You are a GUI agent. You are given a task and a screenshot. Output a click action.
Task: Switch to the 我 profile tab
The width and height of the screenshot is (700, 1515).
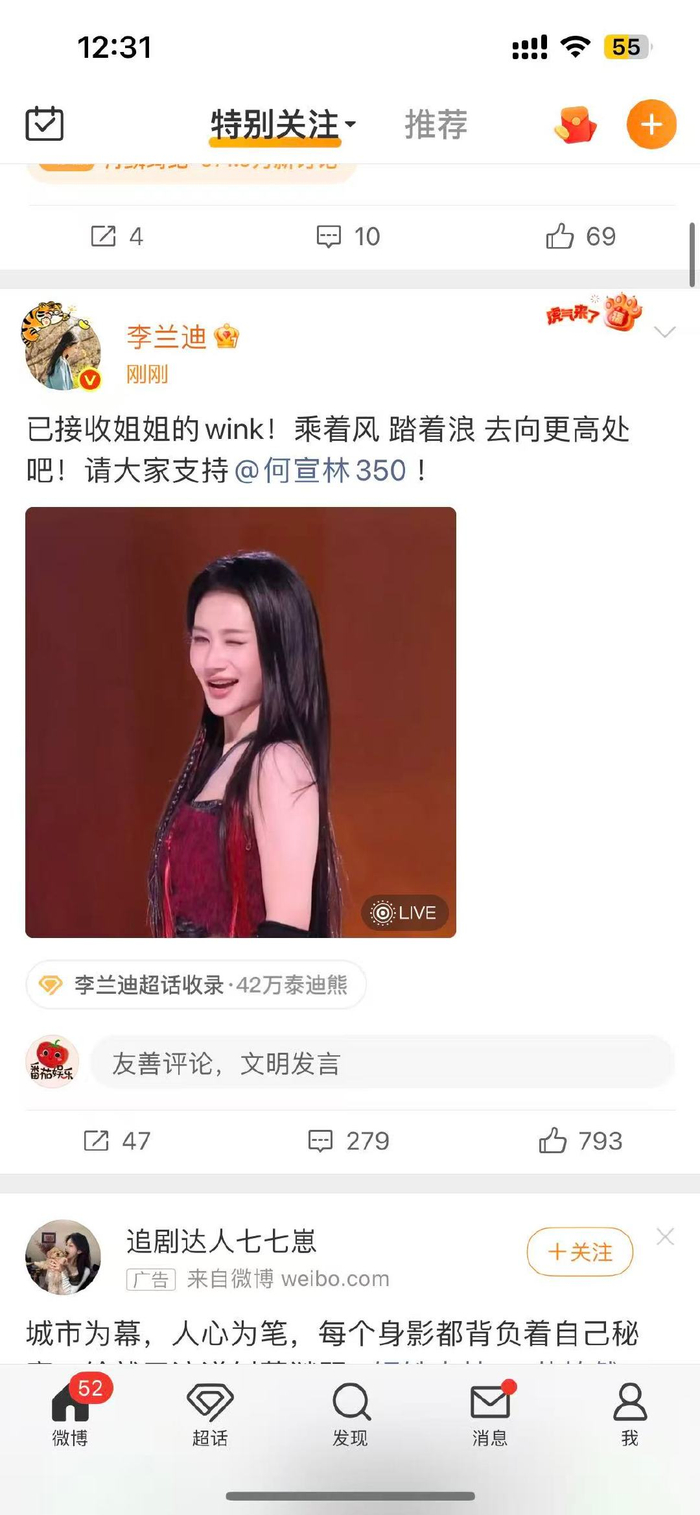tap(630, 1415)
